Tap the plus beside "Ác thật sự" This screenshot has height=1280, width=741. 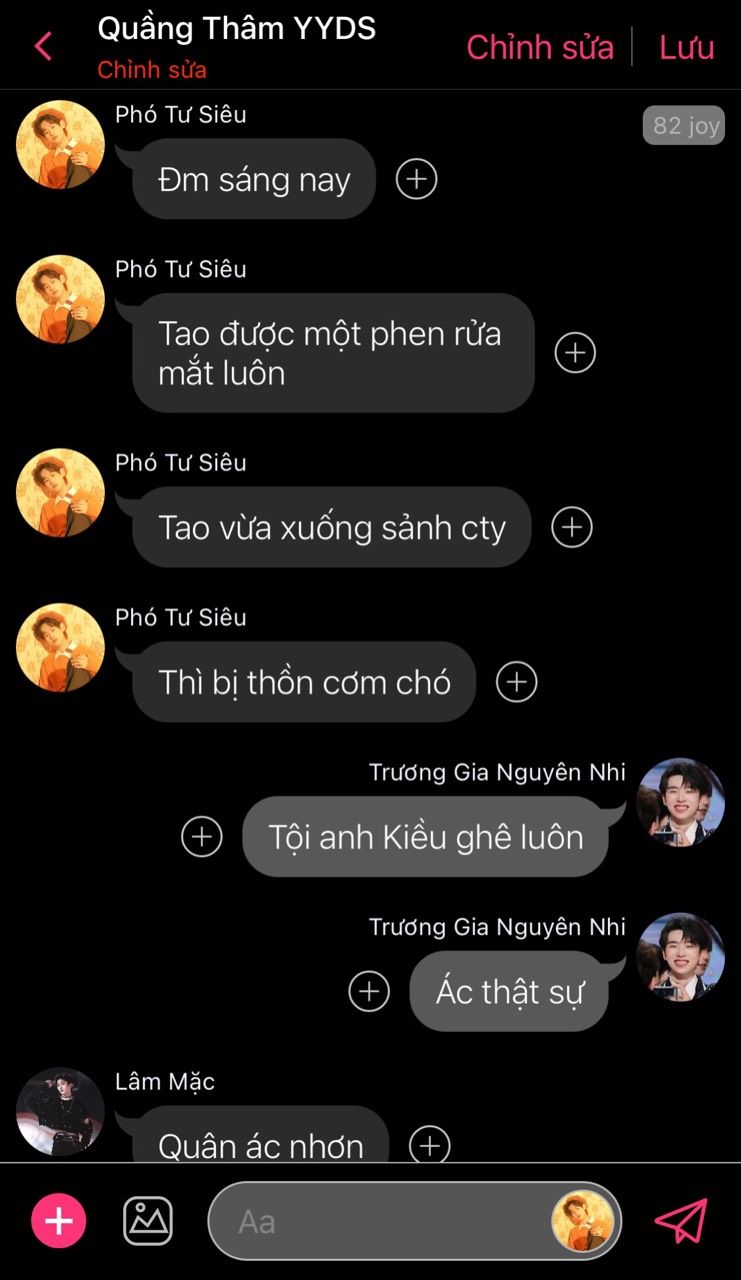pyautogui.click(x=369, y=991)
